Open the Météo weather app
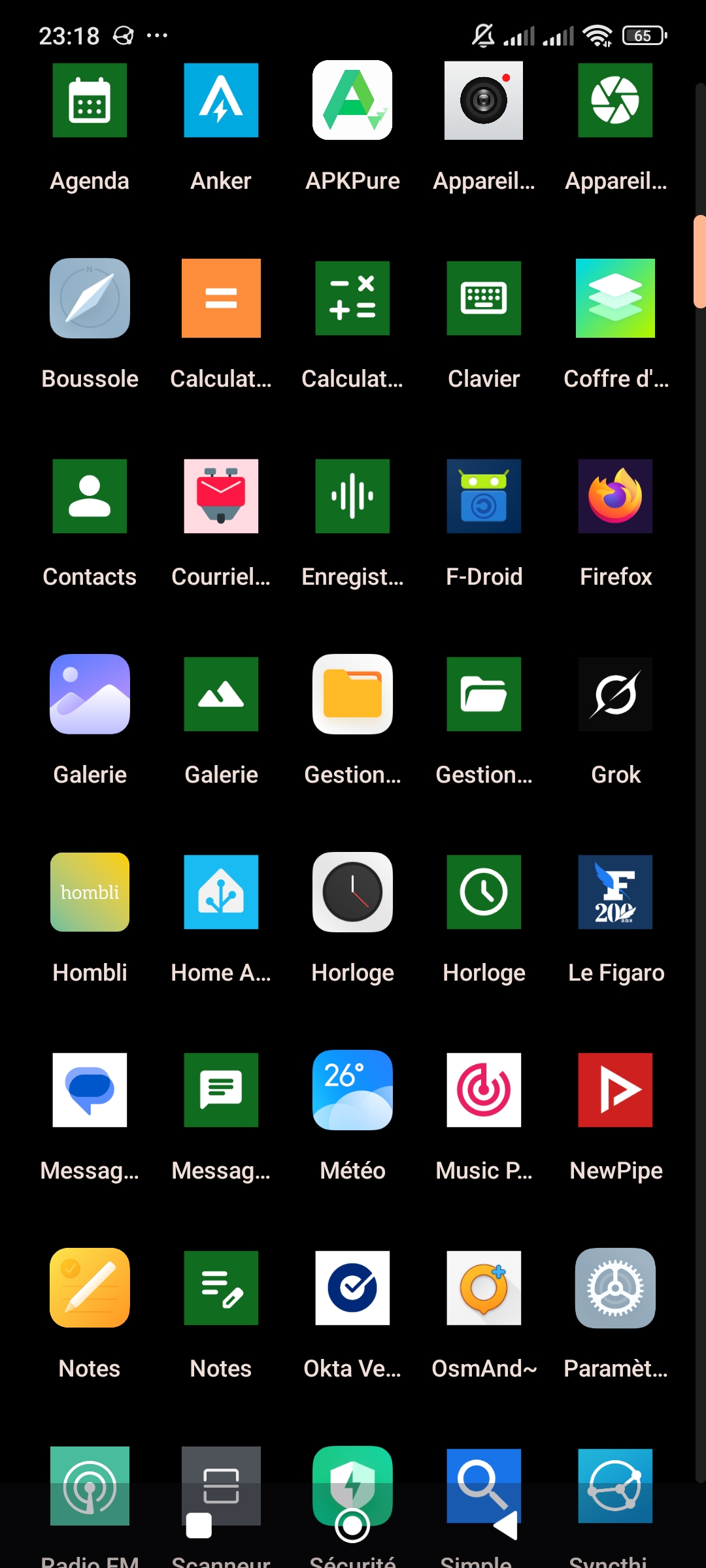Image resolution: width=706 pixels, height=1568 pixels. click(x=352, y=1090)
